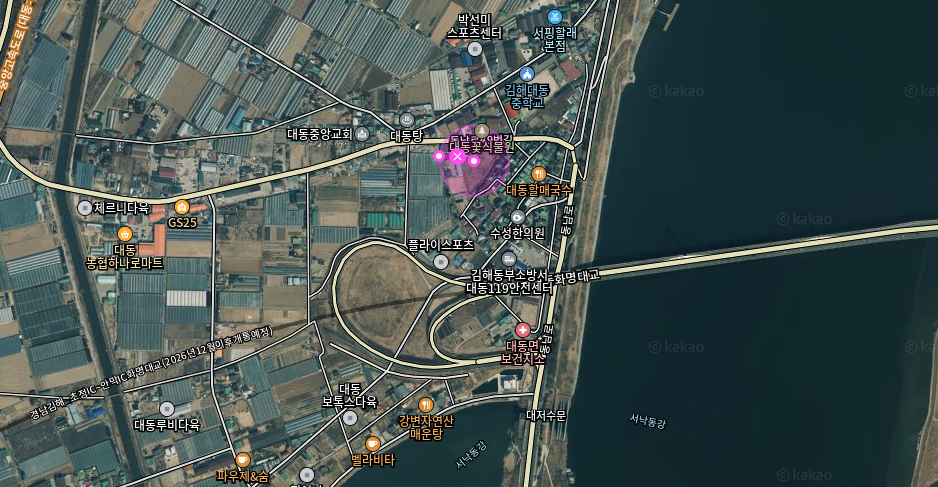Tap the 강변자연산 매운탕 restaurant marker
This screenshot has height=487, width=938.
pos(426,405)
